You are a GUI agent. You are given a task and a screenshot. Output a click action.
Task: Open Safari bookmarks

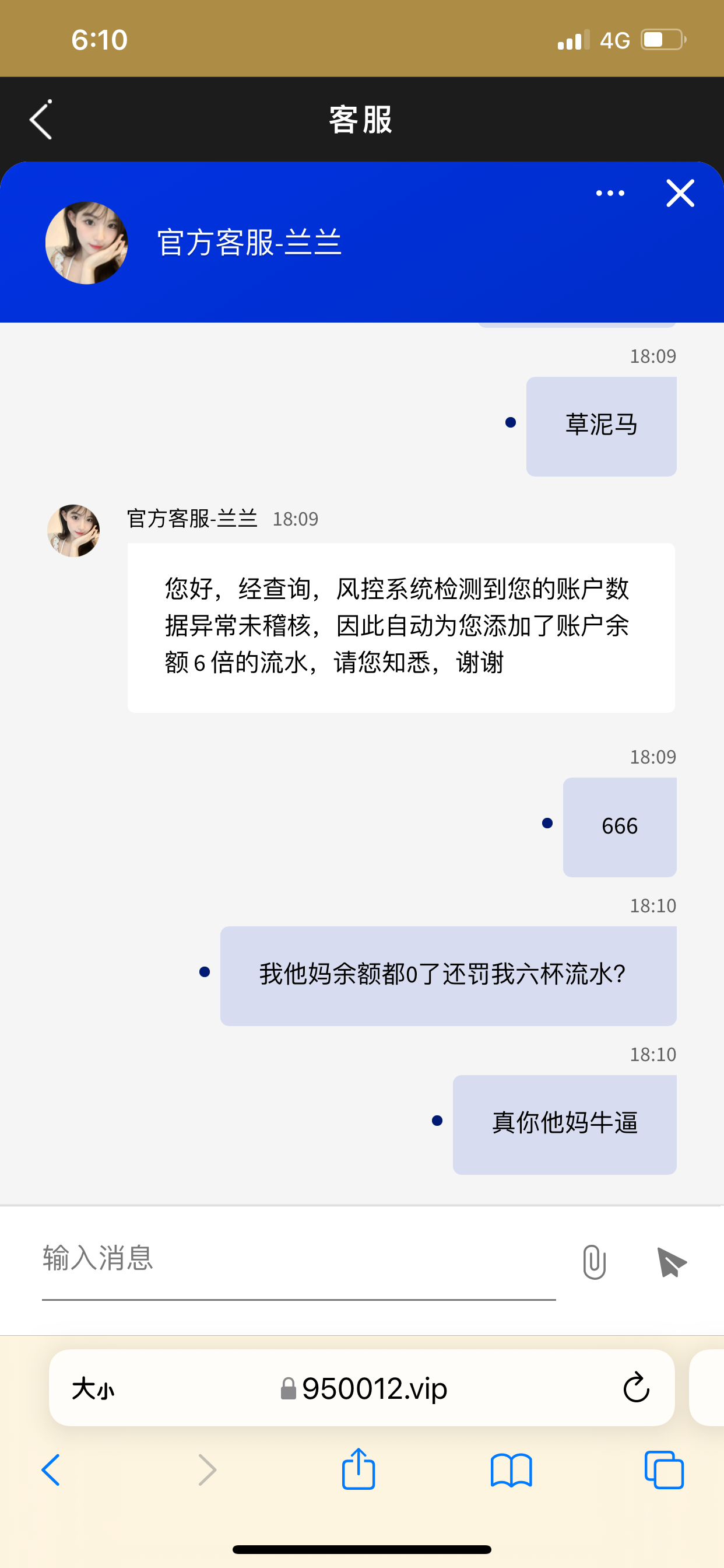[x=511, y=1471]
